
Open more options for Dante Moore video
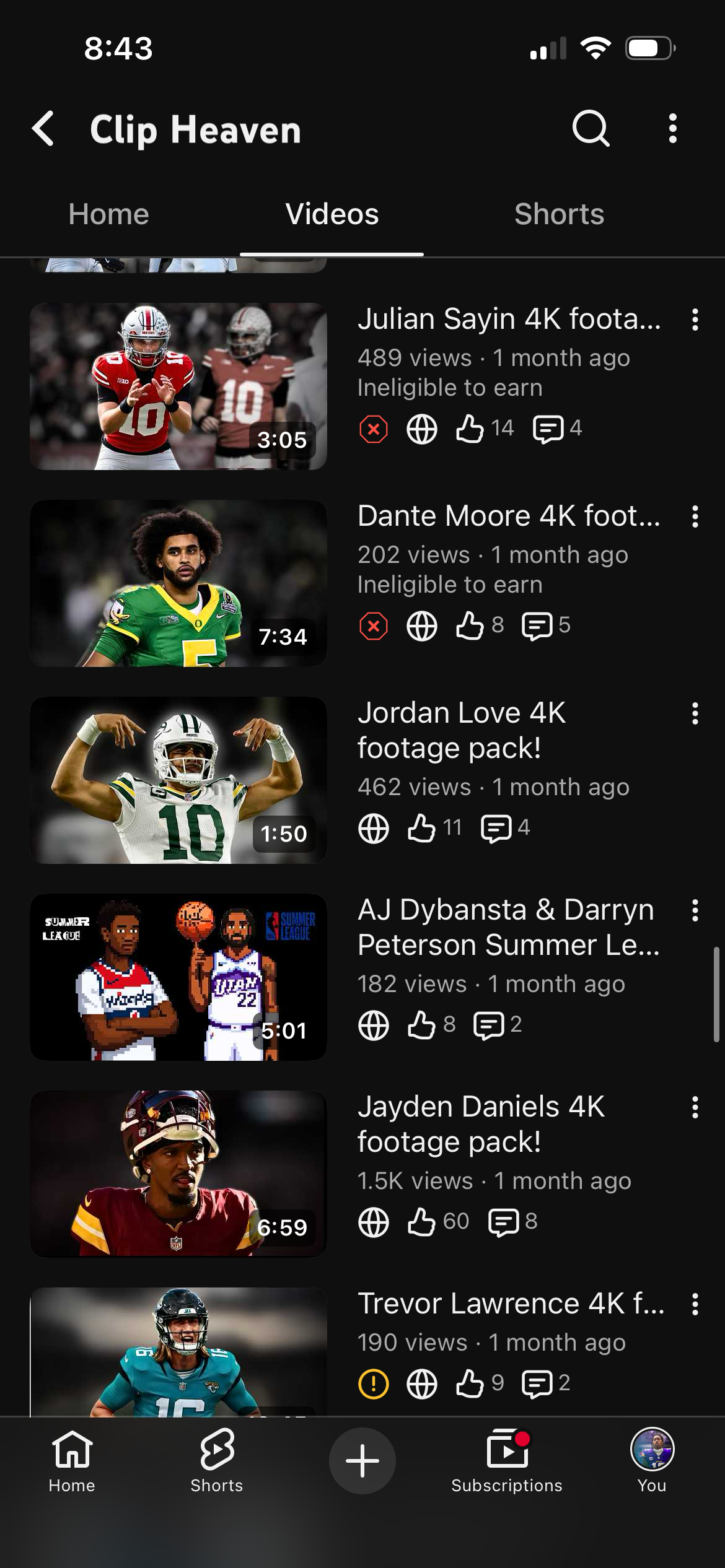point(695,516)
